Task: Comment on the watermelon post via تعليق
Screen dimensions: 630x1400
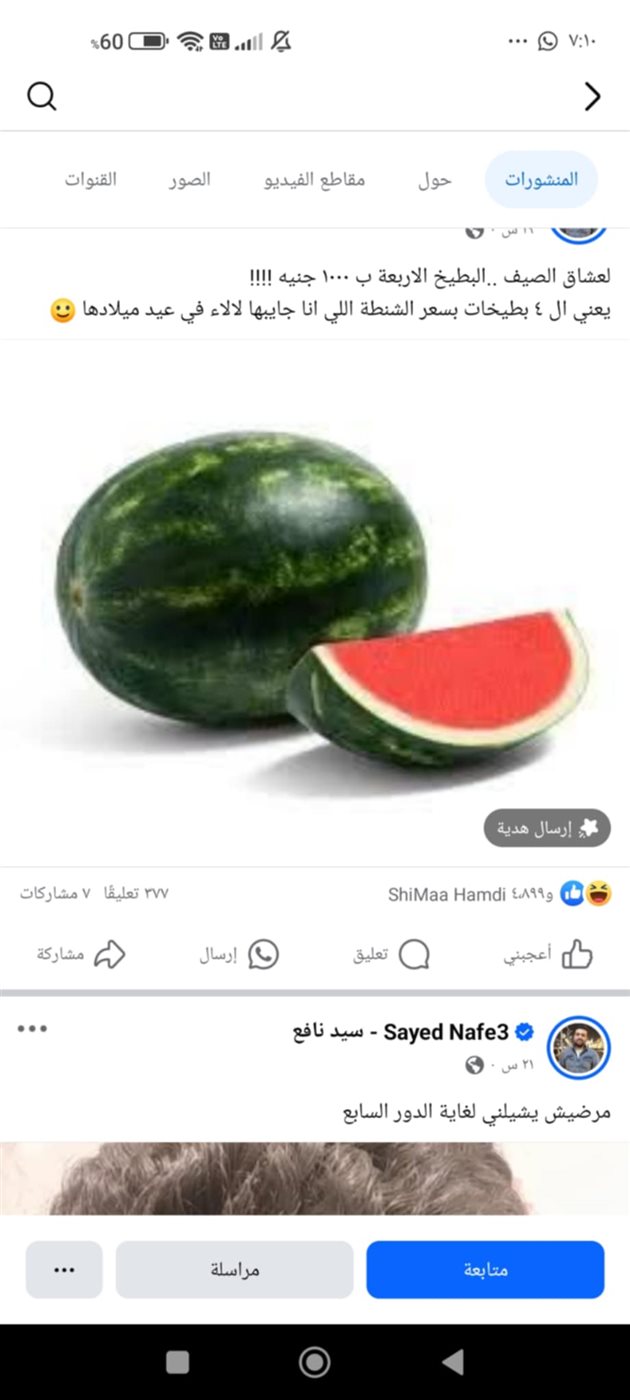Action: pos(391,955)
